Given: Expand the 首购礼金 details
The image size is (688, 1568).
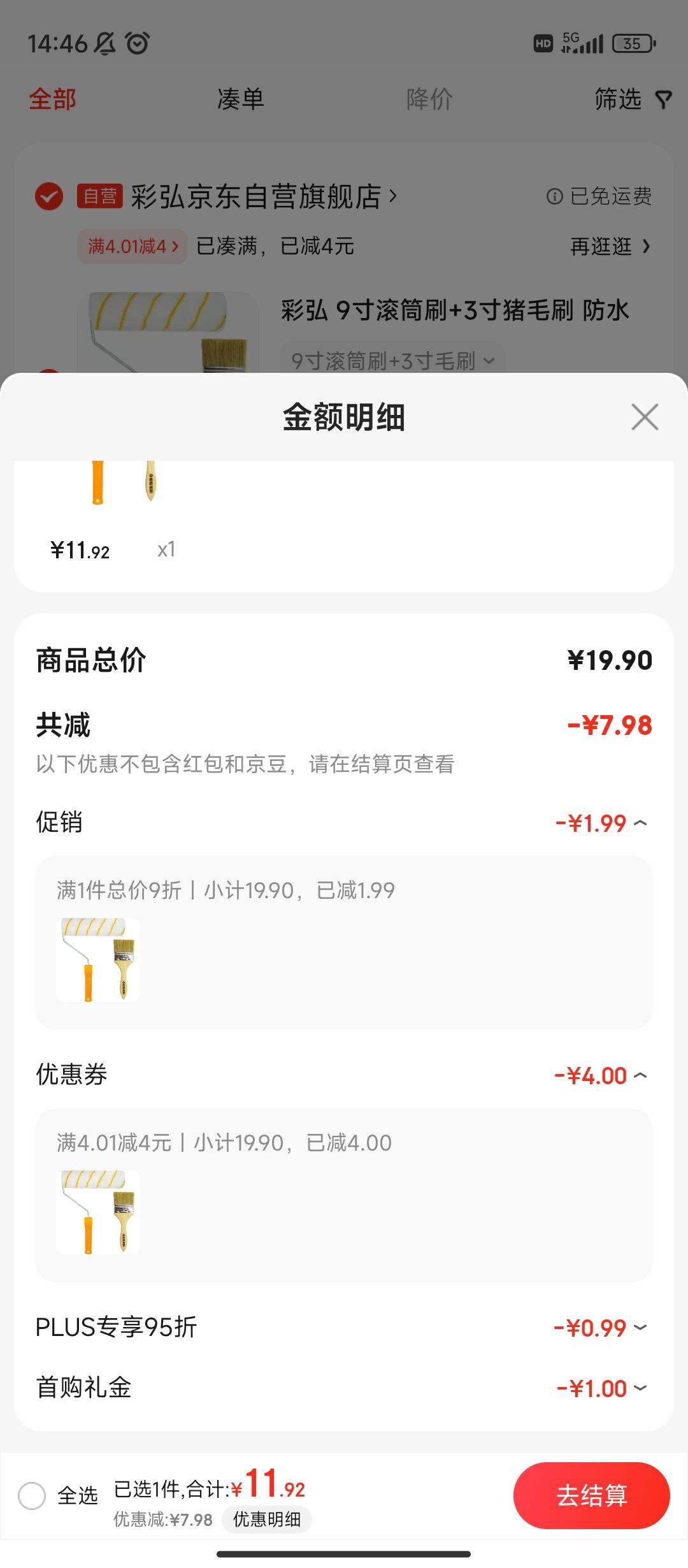Looking at the screenshot, I should pyautogui.click(x=640, y=1388).
